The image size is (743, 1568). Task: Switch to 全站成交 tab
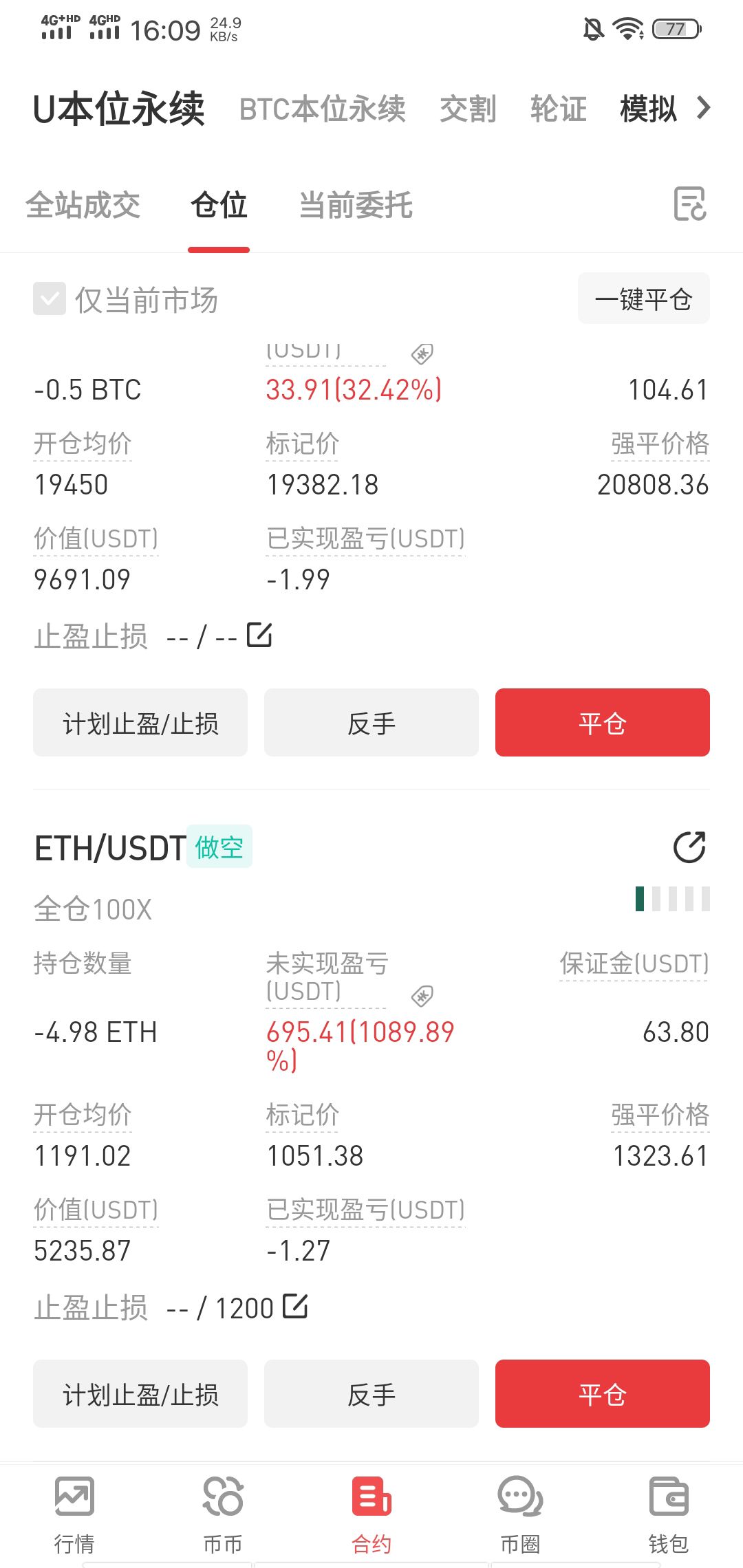point(83,205)
